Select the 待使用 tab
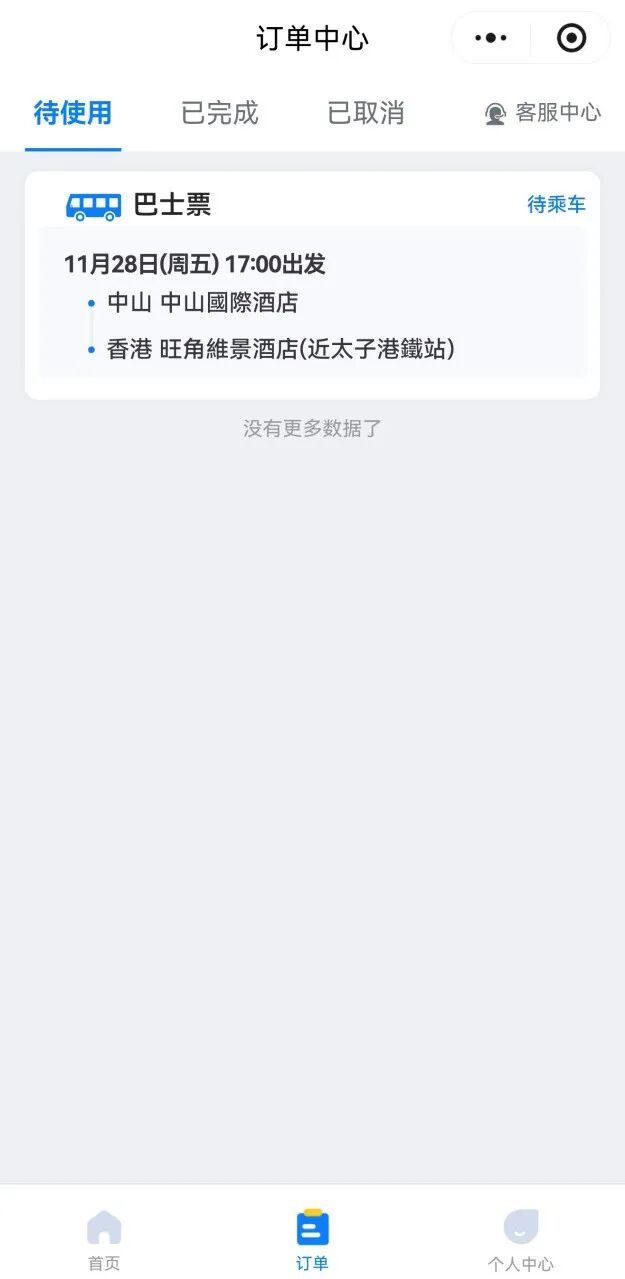The height and width of the screenshot is (1279, 625). (73, 113)
